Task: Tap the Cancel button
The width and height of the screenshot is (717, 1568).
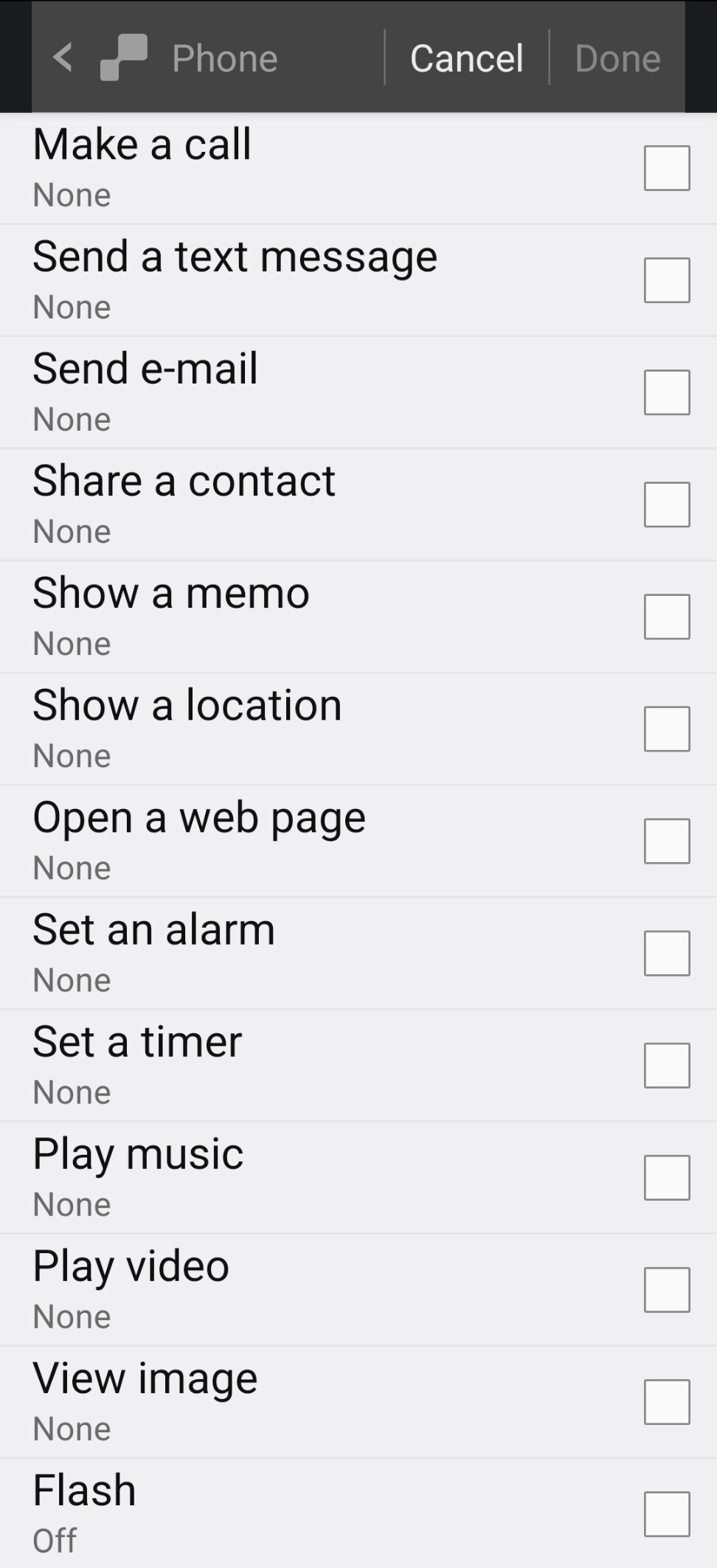Action: point(466,58)
